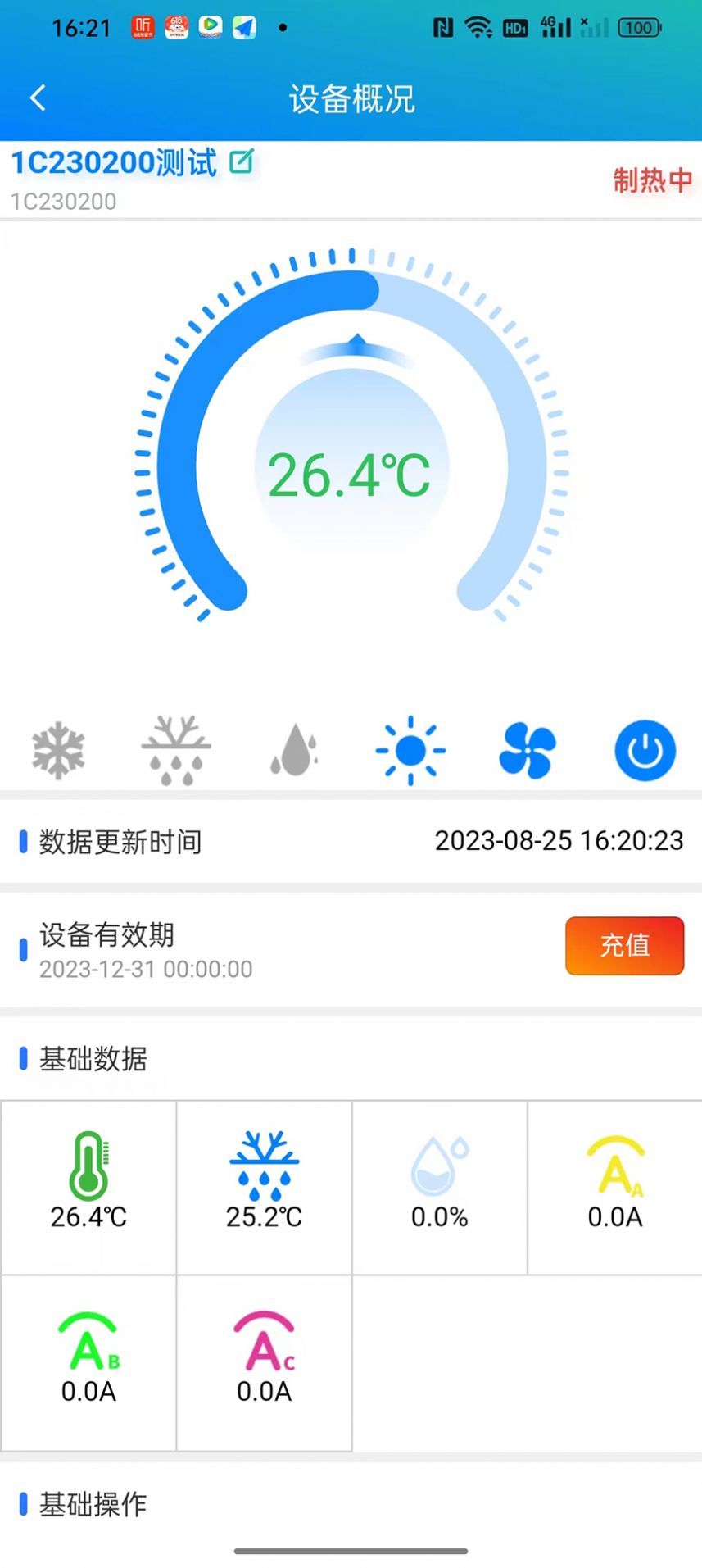The image size is (702, 1568).
Task: Toggle the heating mode off via power icon
Action: pos(644,748)
